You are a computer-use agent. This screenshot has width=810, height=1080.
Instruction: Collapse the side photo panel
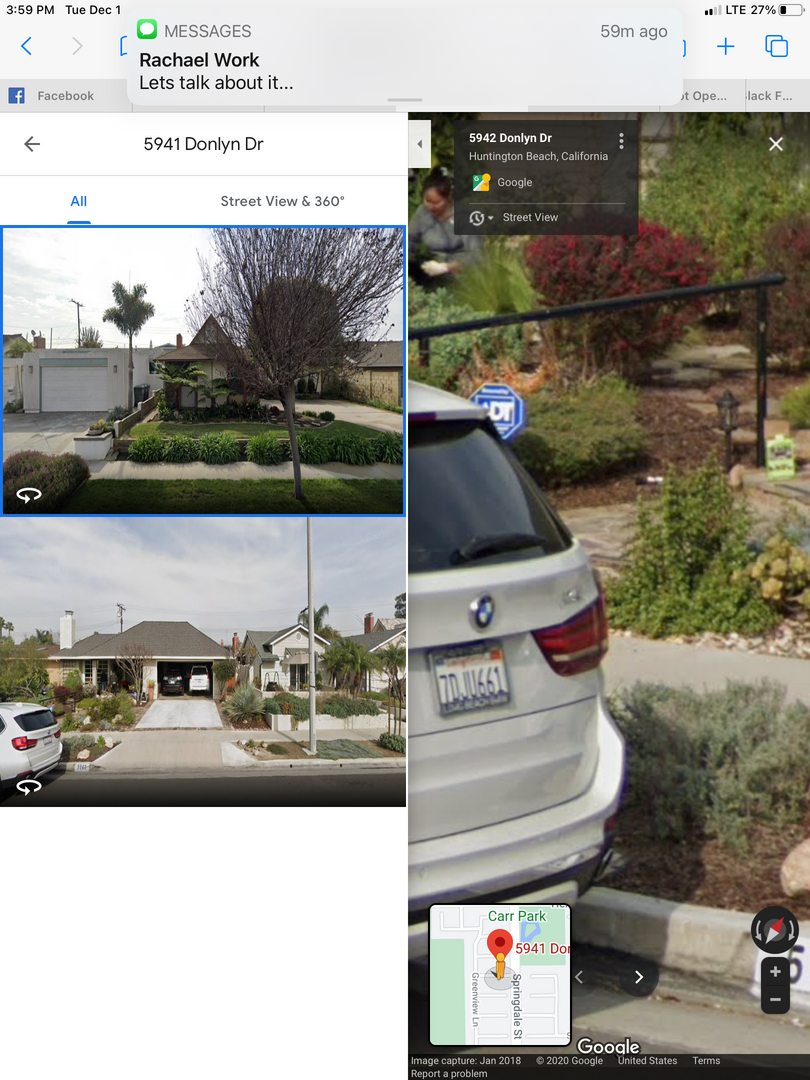tap(419, 144)
